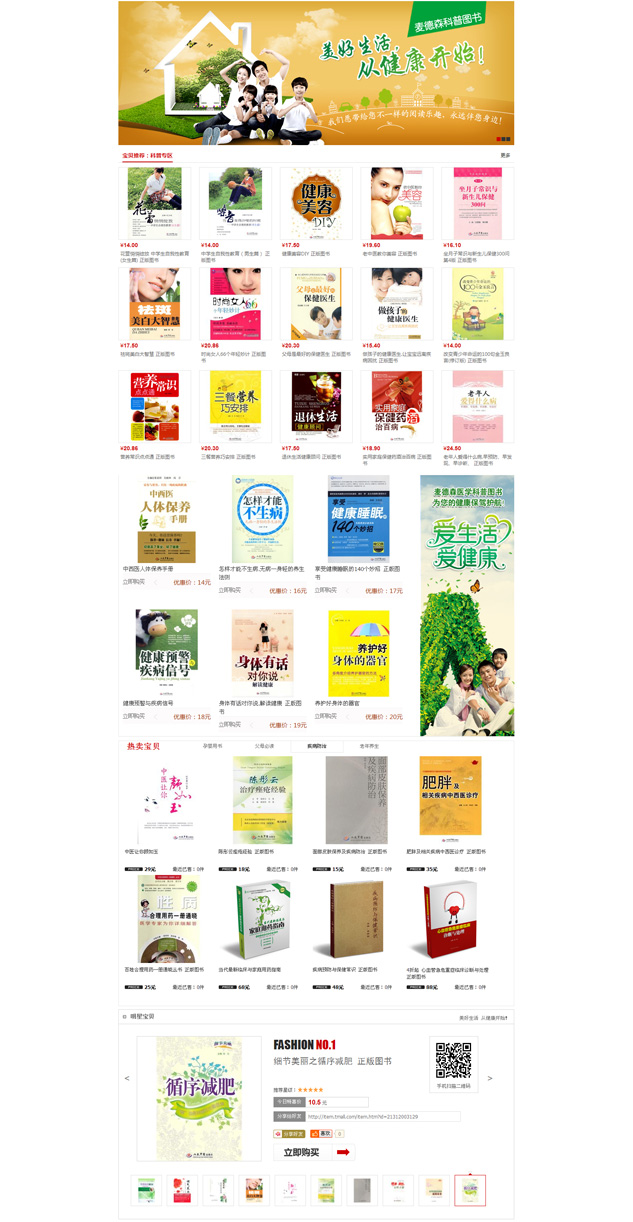Show the next featured book arrow
The height and width of the screenshot is (1222, 633).
click(490, 1078)
